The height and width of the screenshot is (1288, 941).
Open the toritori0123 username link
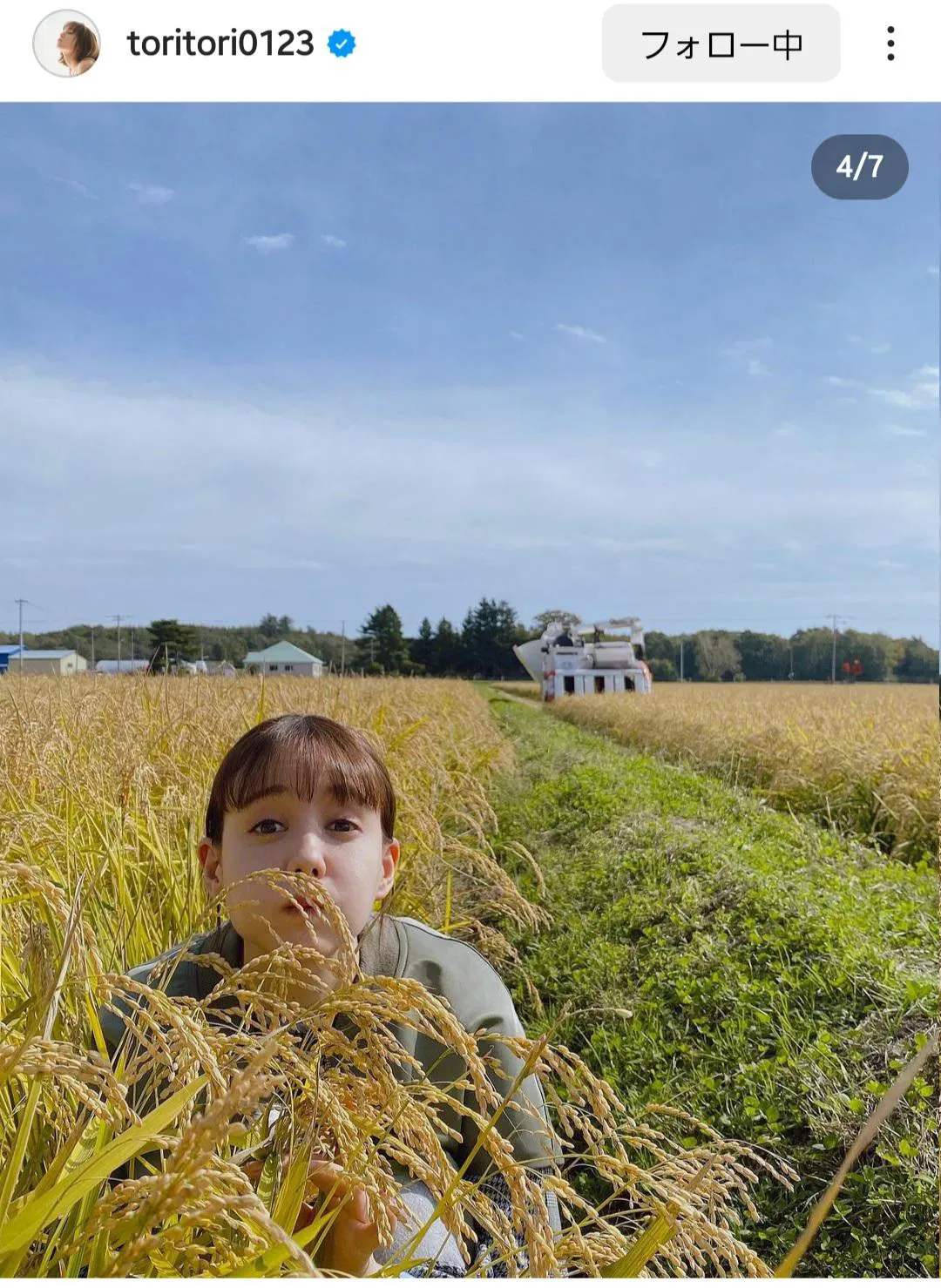[x=220, y=44]
